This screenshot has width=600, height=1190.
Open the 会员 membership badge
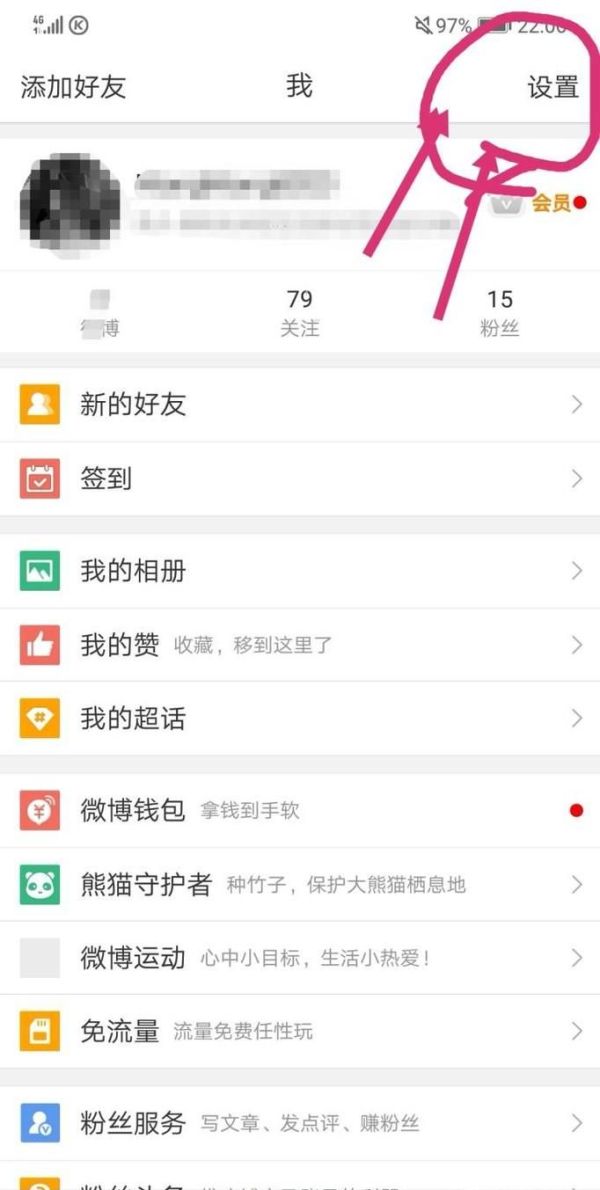point(548,204)
